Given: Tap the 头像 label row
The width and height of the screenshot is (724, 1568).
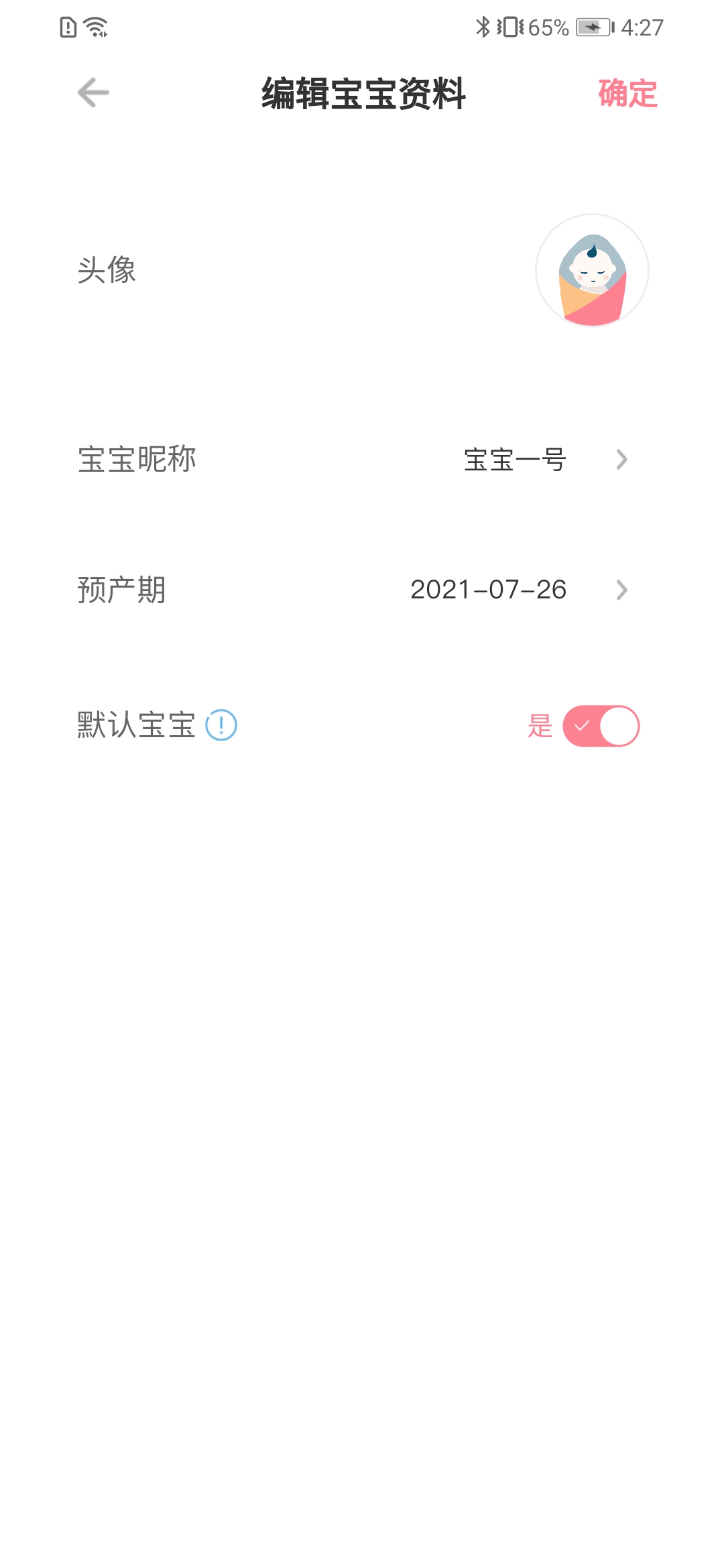Looking at the screenshot, I should click(x=107, y=271).
